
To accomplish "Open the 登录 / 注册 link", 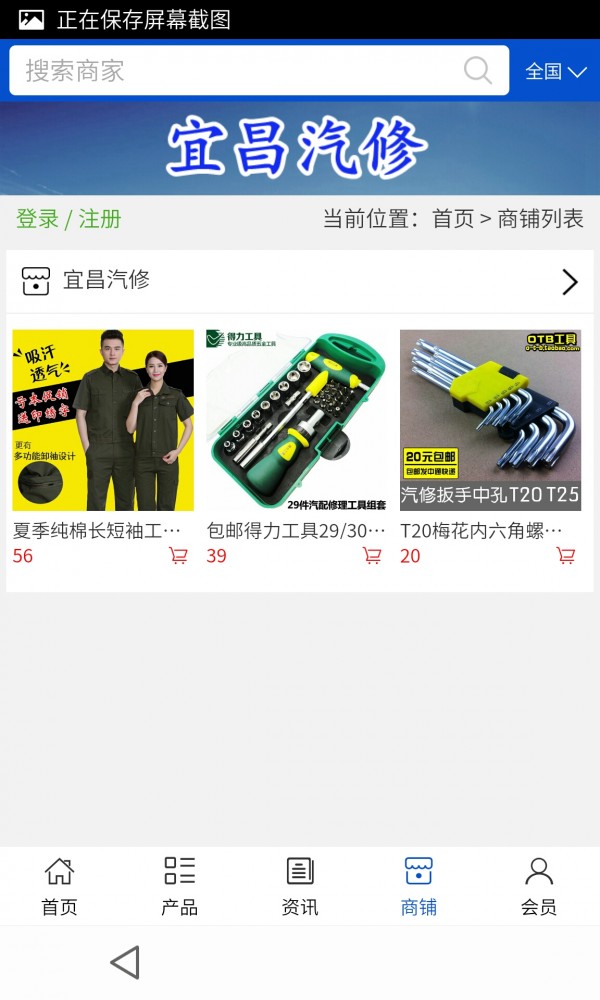I will (x=68, y=219).
